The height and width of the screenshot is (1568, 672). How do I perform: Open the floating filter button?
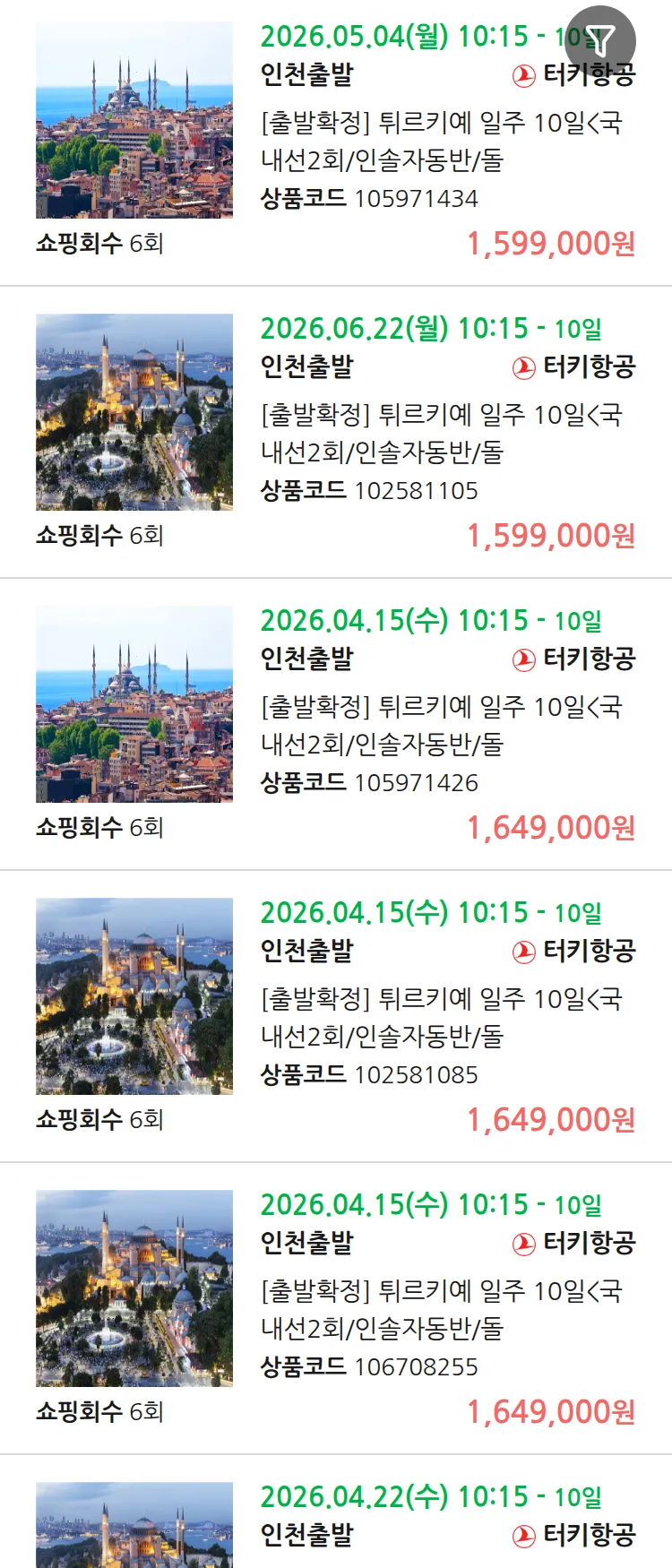pyautogui.click(x=600, y=41)
